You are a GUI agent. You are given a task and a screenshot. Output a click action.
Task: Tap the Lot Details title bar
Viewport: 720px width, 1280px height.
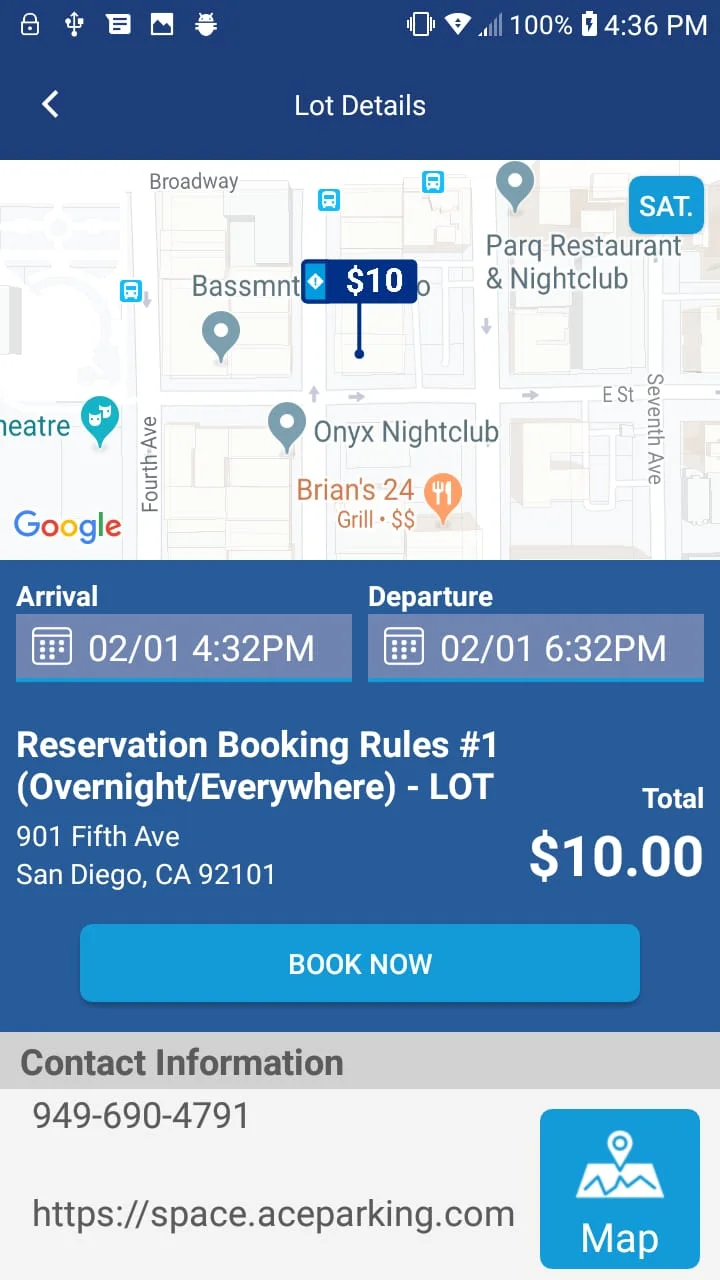(360, 104)
